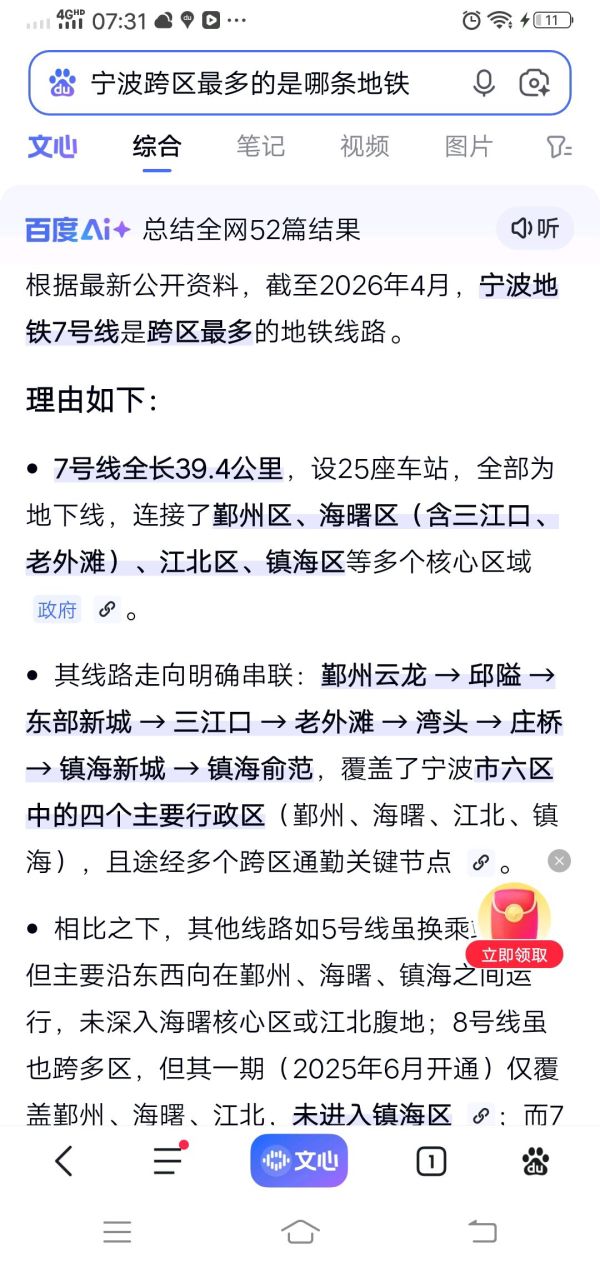Screen dimensions: 600x1267
Task: Listen to the AI summary with 听
Action: [x=535, y=229]
